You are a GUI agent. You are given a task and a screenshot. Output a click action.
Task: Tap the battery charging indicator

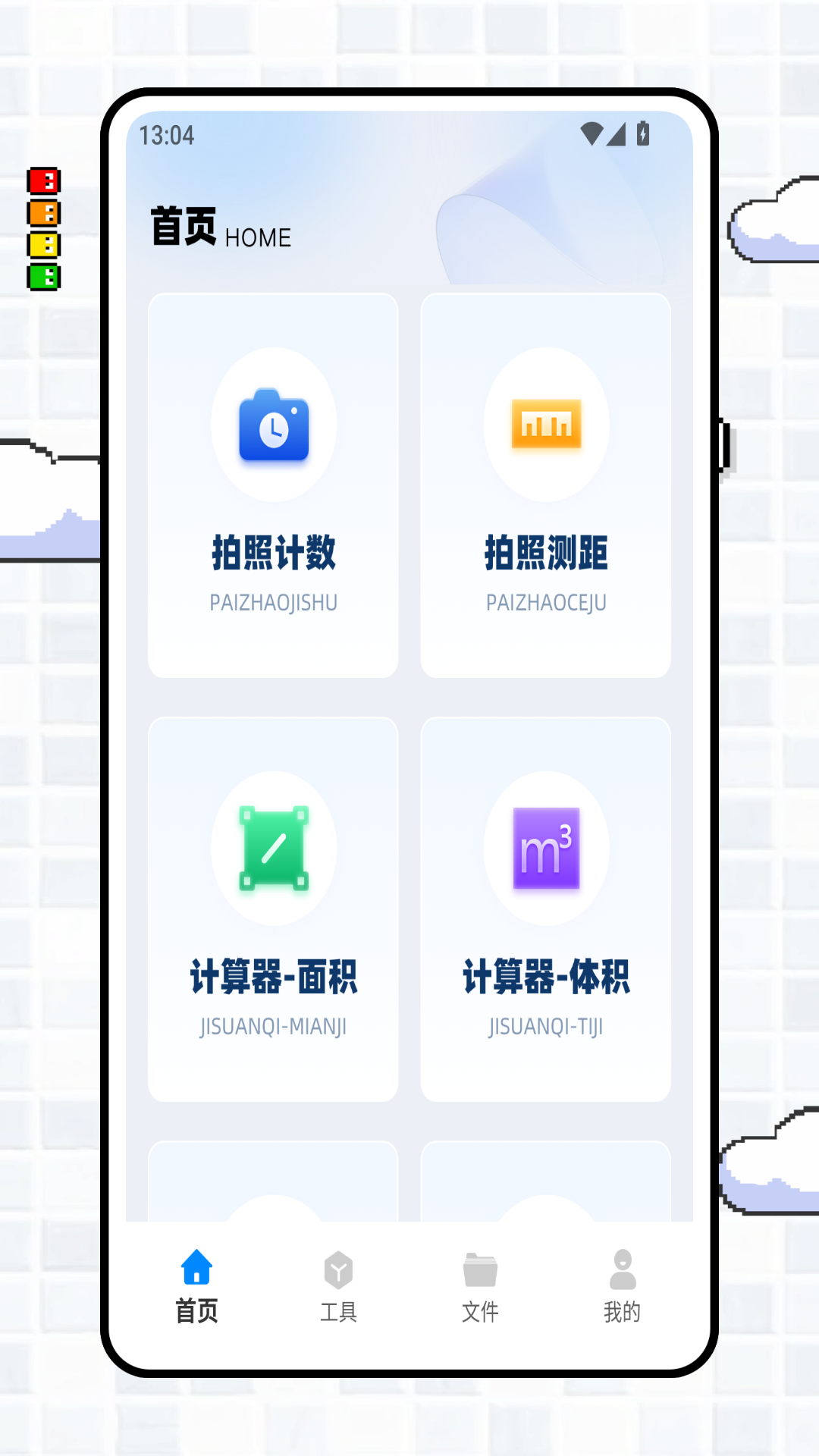tap(643, 132)
